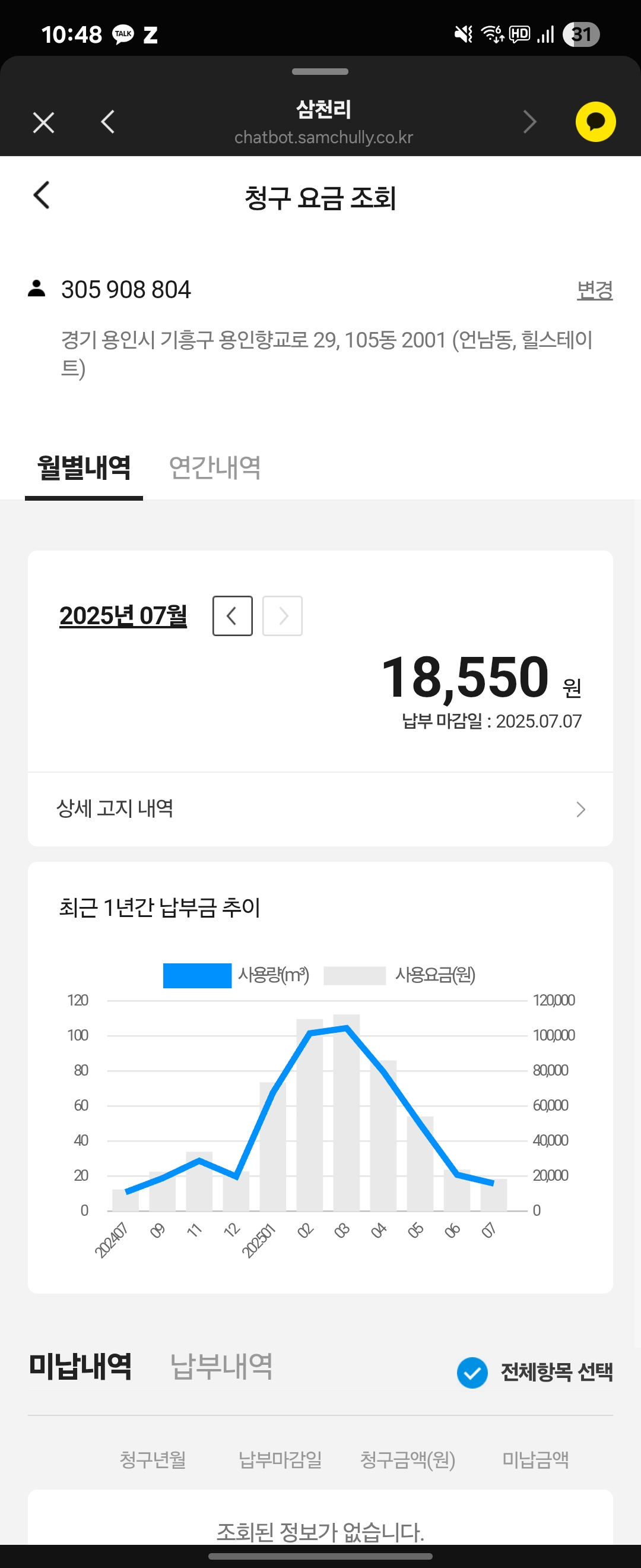Open the yellow KakaoTalk chat icon

click(595, 122)
